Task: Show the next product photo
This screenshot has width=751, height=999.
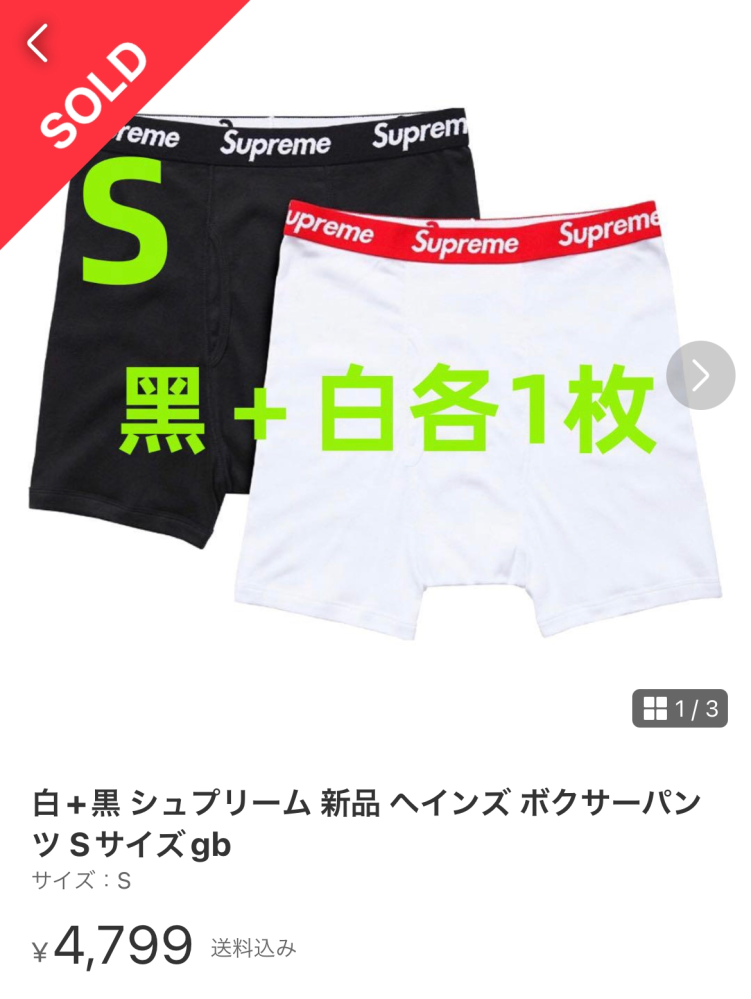Action: click(700, 375)
